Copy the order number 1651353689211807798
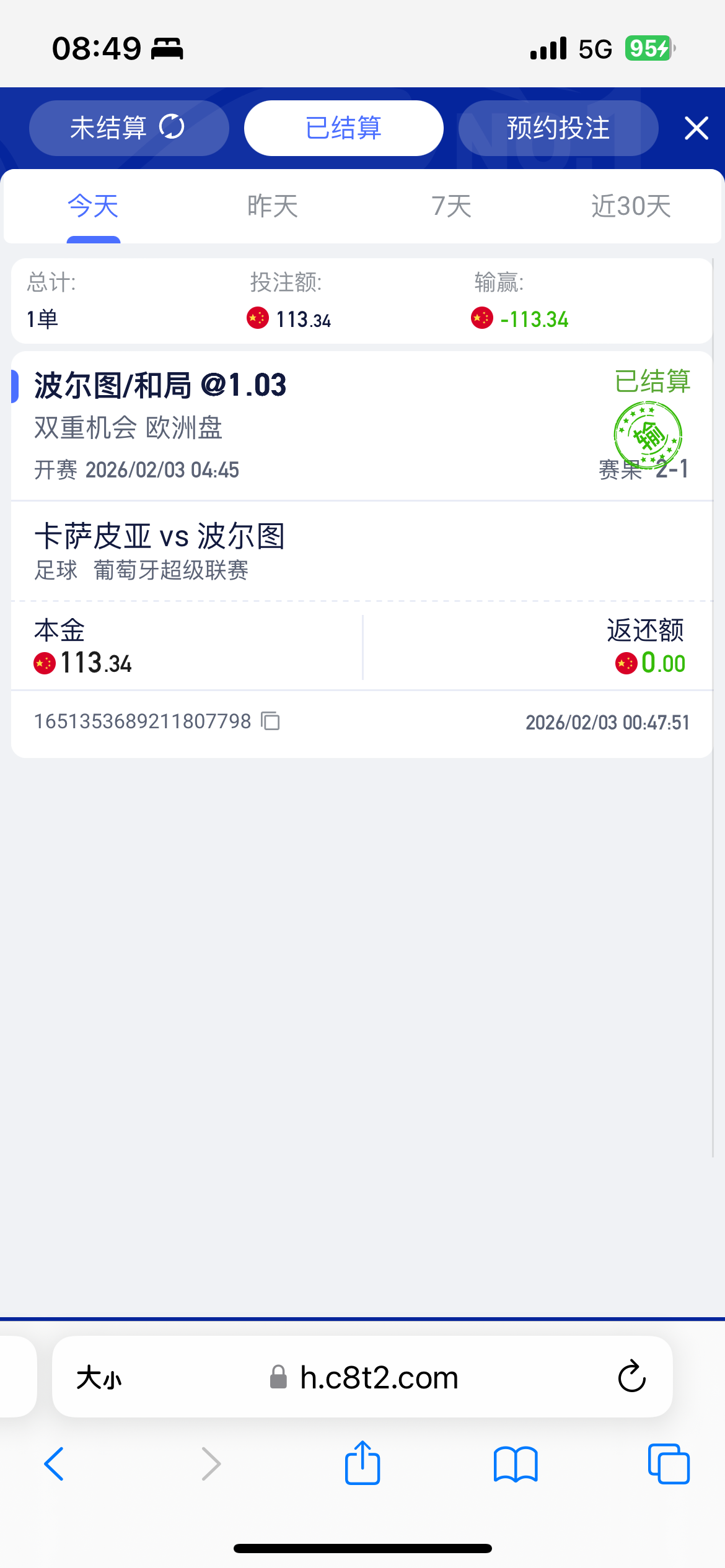This screenshot has width=725, height=1568. (271, 721)
